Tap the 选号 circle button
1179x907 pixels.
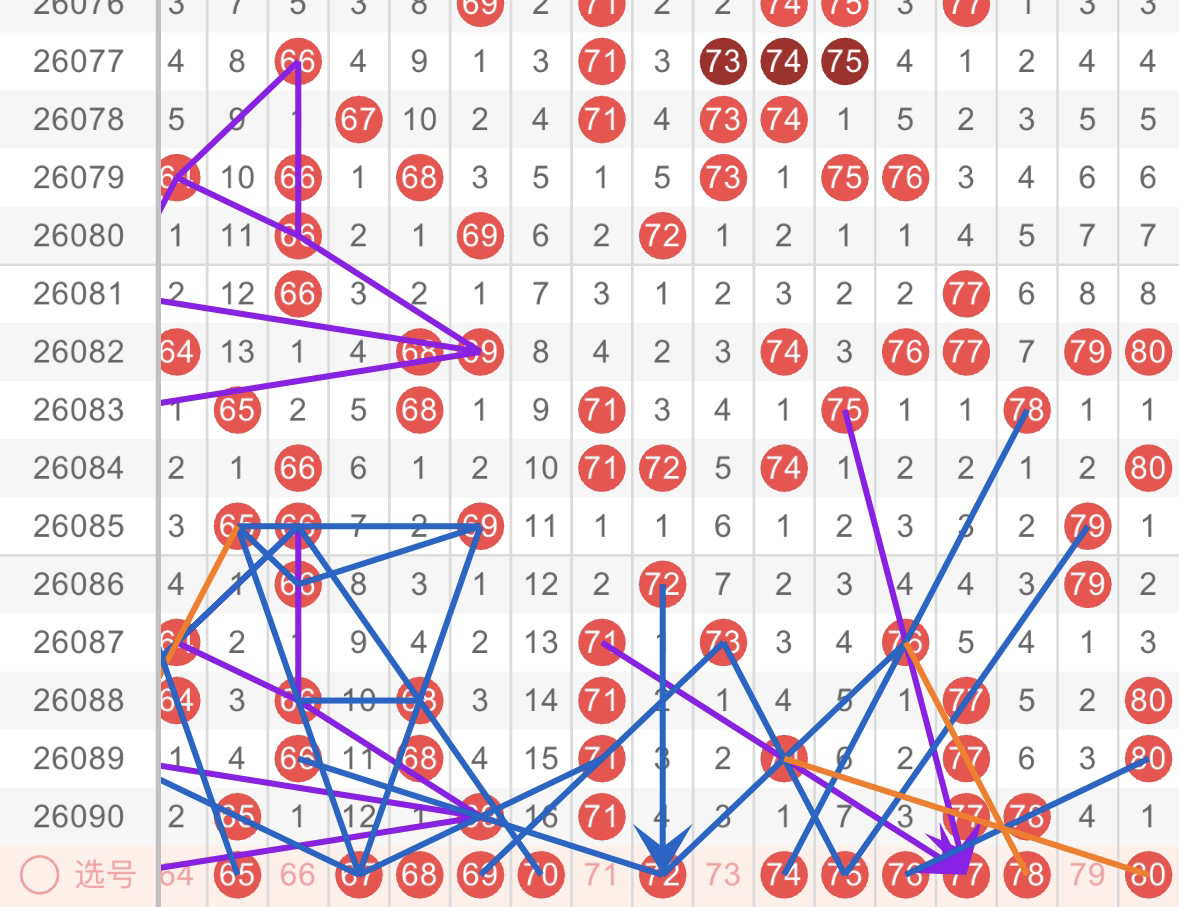[41, 875]
